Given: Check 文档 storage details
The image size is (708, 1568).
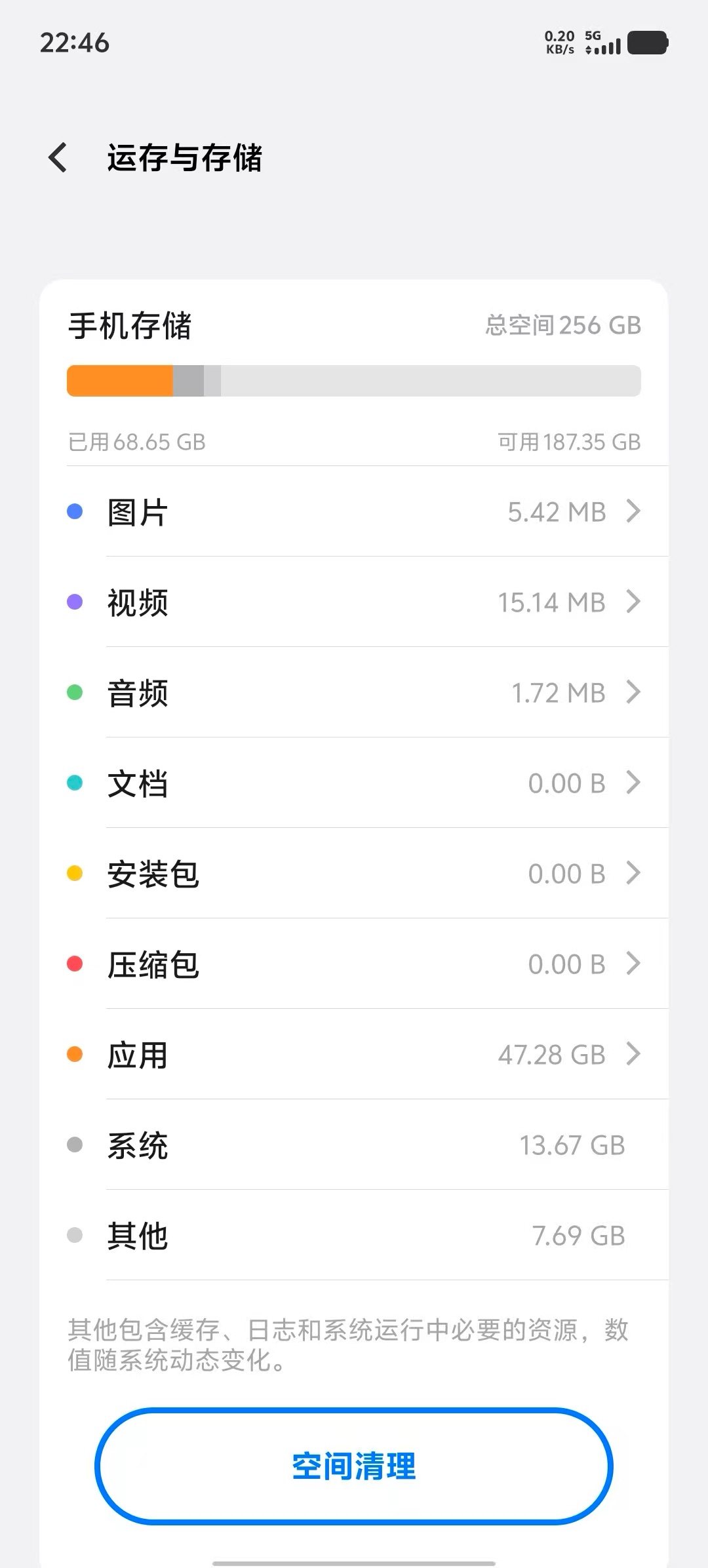Looking at the screenshot, I should click(x=354, y=783).
